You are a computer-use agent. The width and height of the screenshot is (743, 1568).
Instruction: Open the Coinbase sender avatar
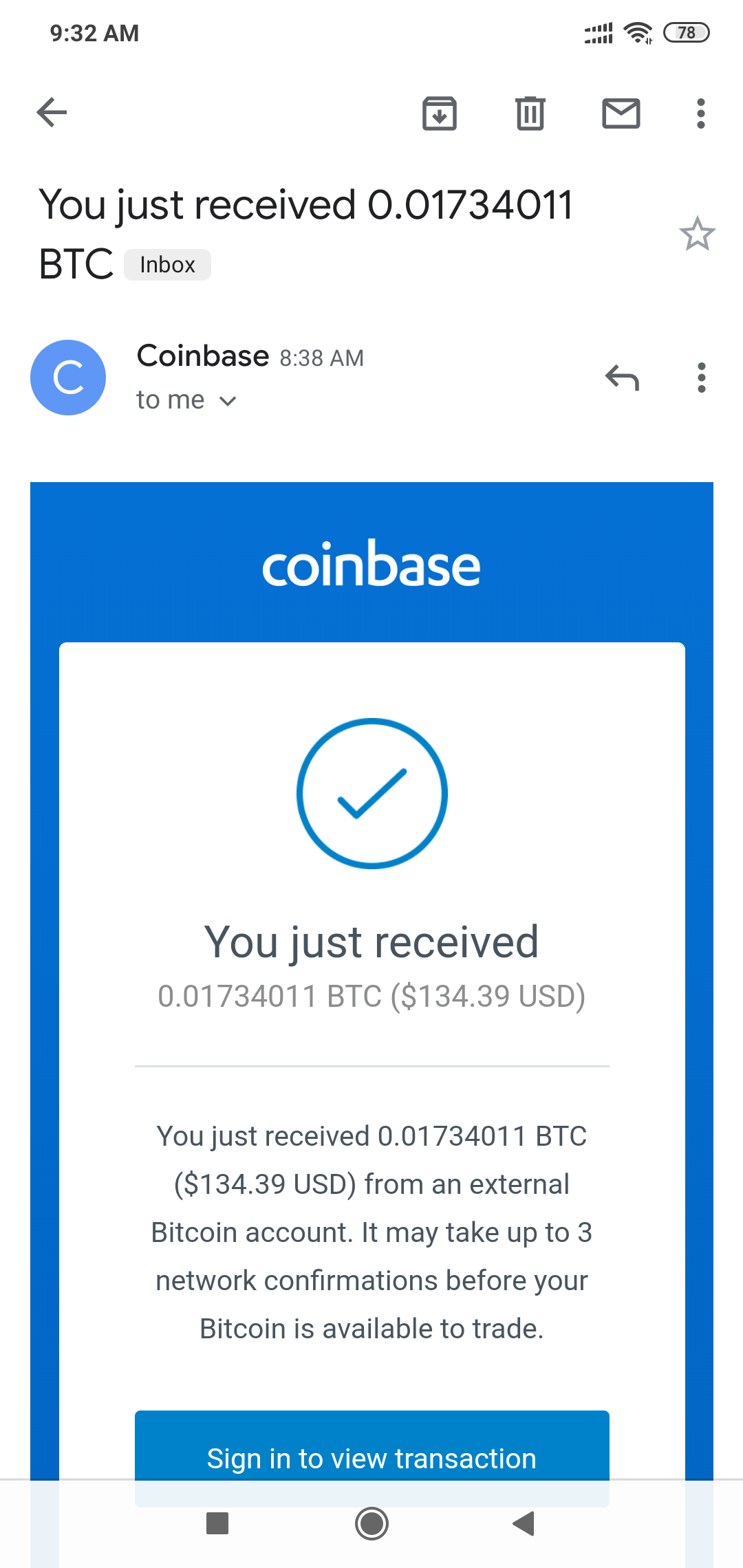68,378
